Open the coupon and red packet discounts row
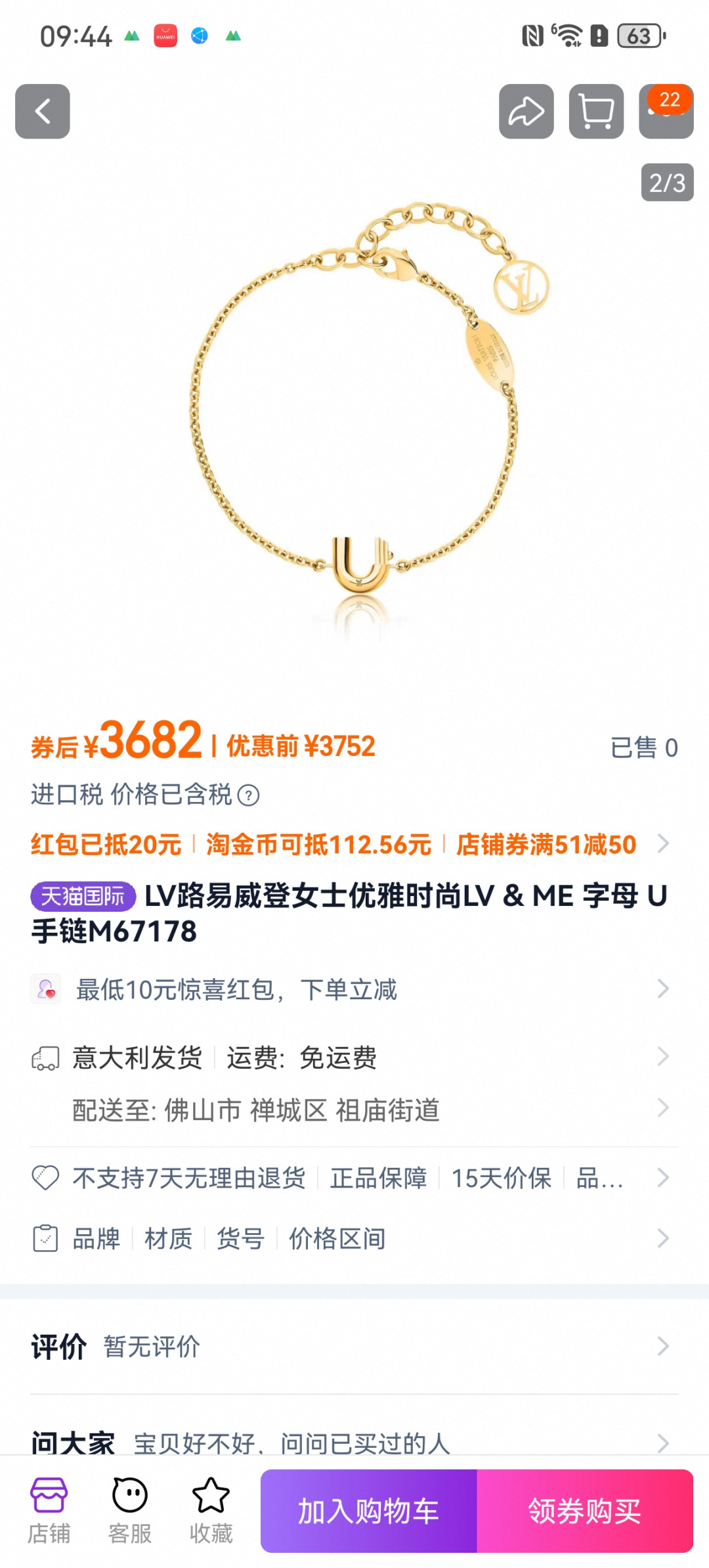The width and height of the screenshot is (709, 1568). (x=354, y=844)
